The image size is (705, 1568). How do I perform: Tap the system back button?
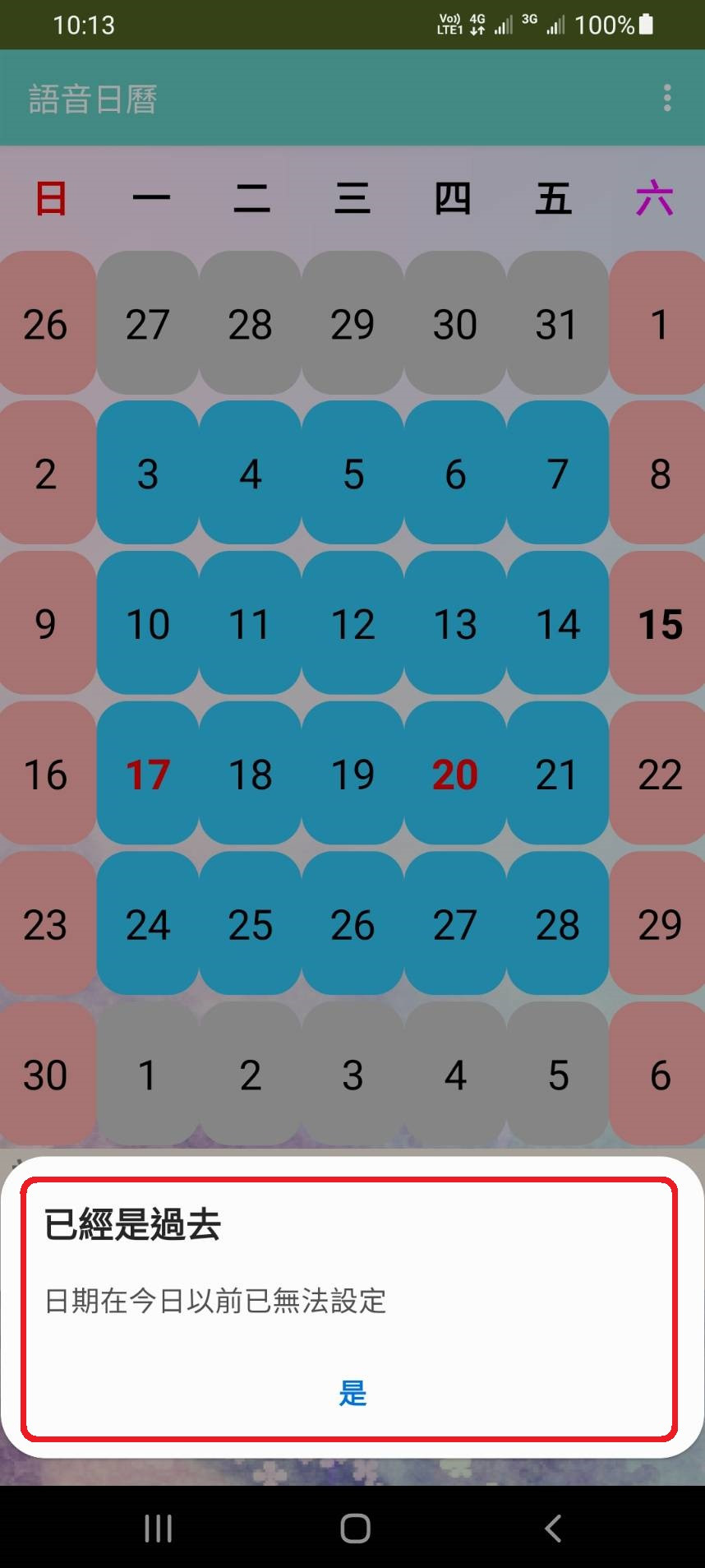tap(553, 1529)
